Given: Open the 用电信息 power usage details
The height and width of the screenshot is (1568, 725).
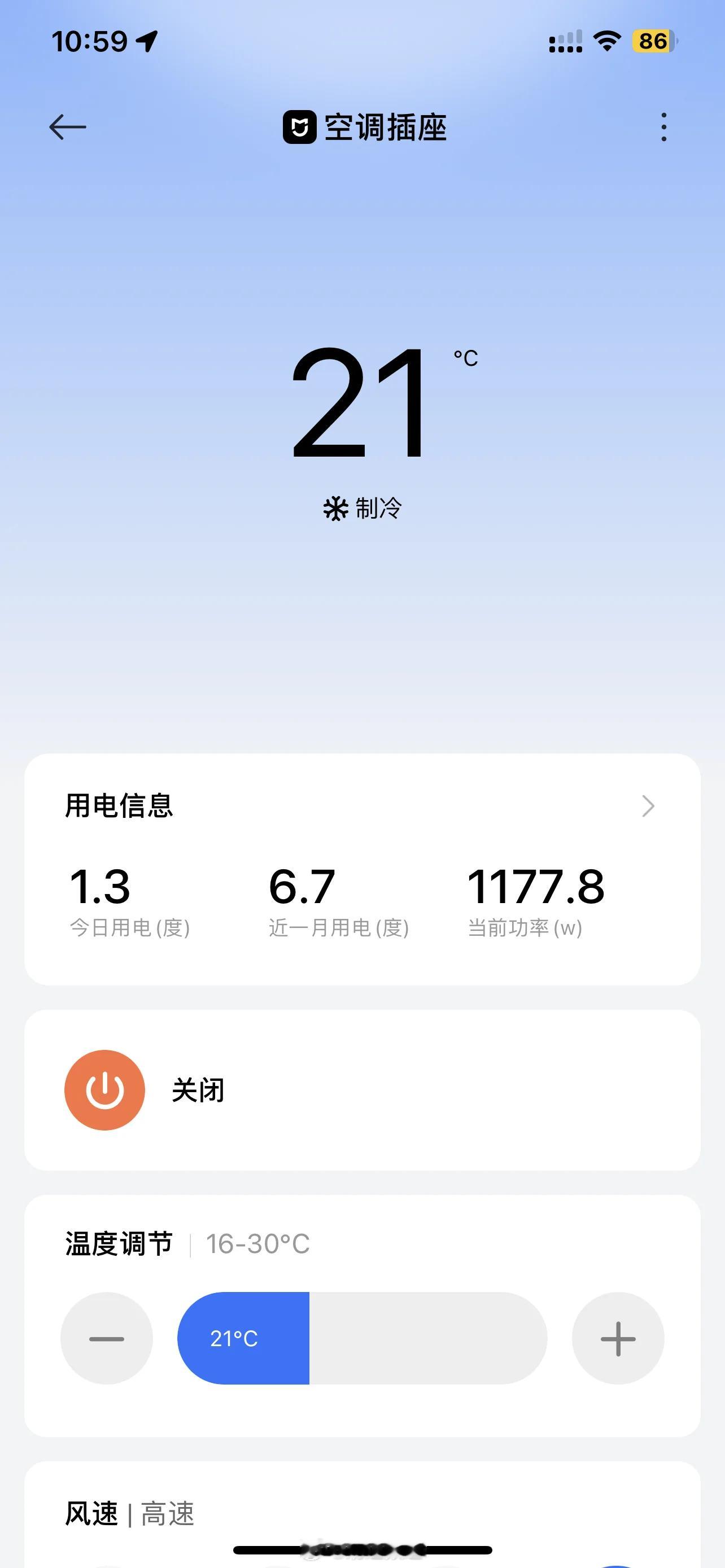Looking at the screenshot, I should [x=362, y=806].
